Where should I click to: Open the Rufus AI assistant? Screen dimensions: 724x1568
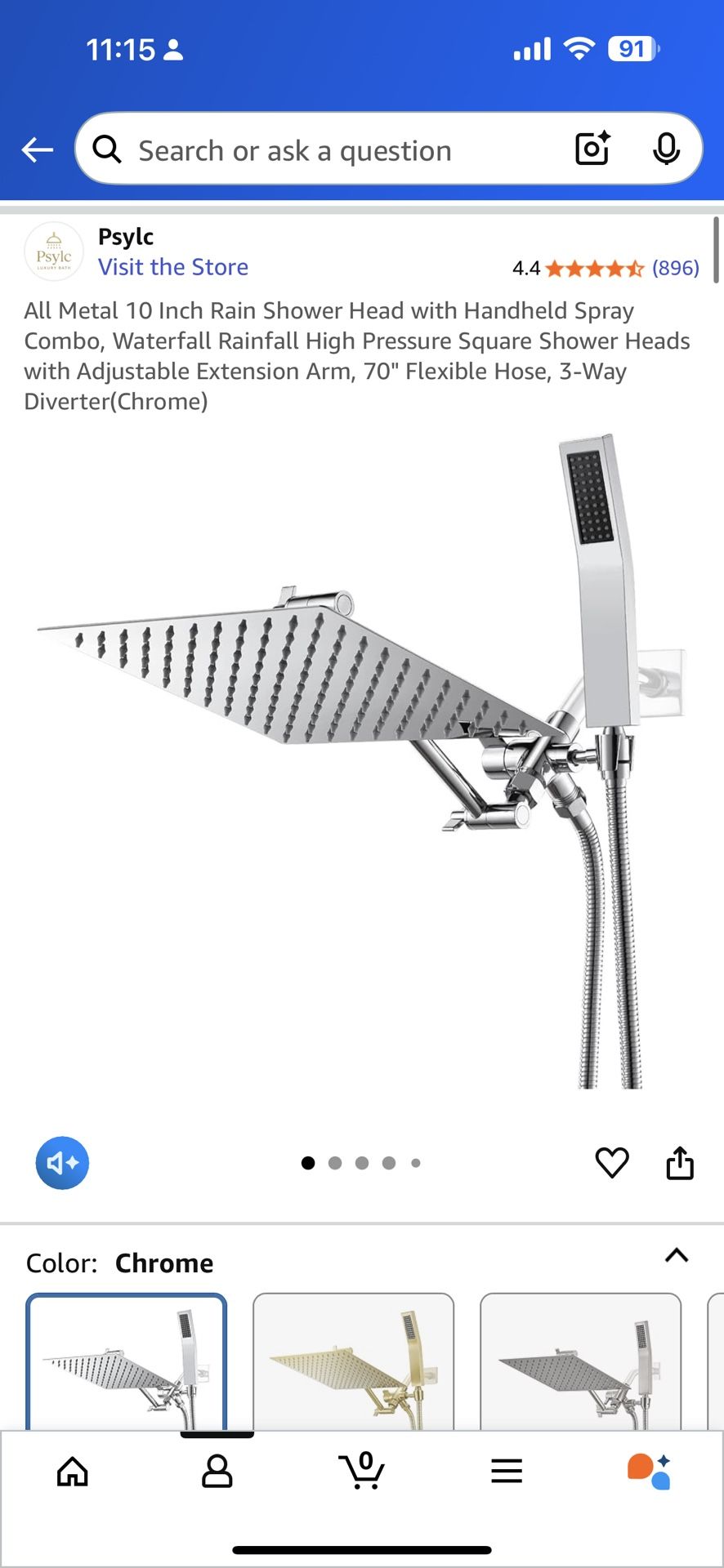[x=650, y=1471]
